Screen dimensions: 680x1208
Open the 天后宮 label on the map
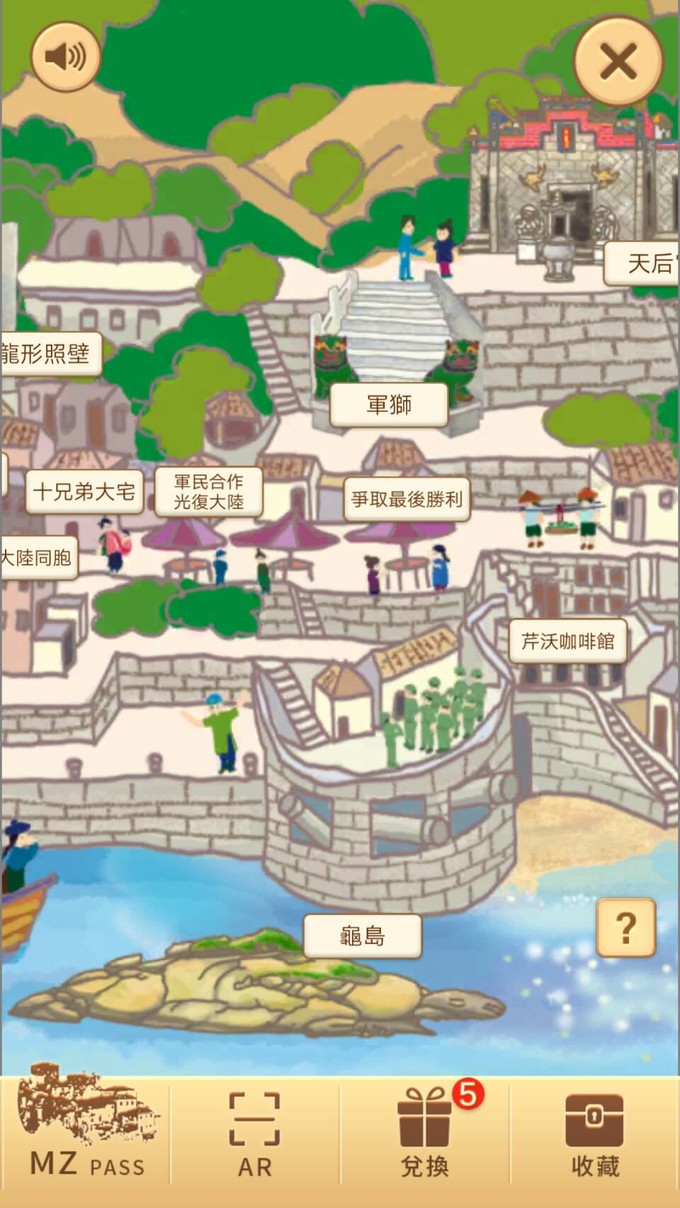pos(644,264)
